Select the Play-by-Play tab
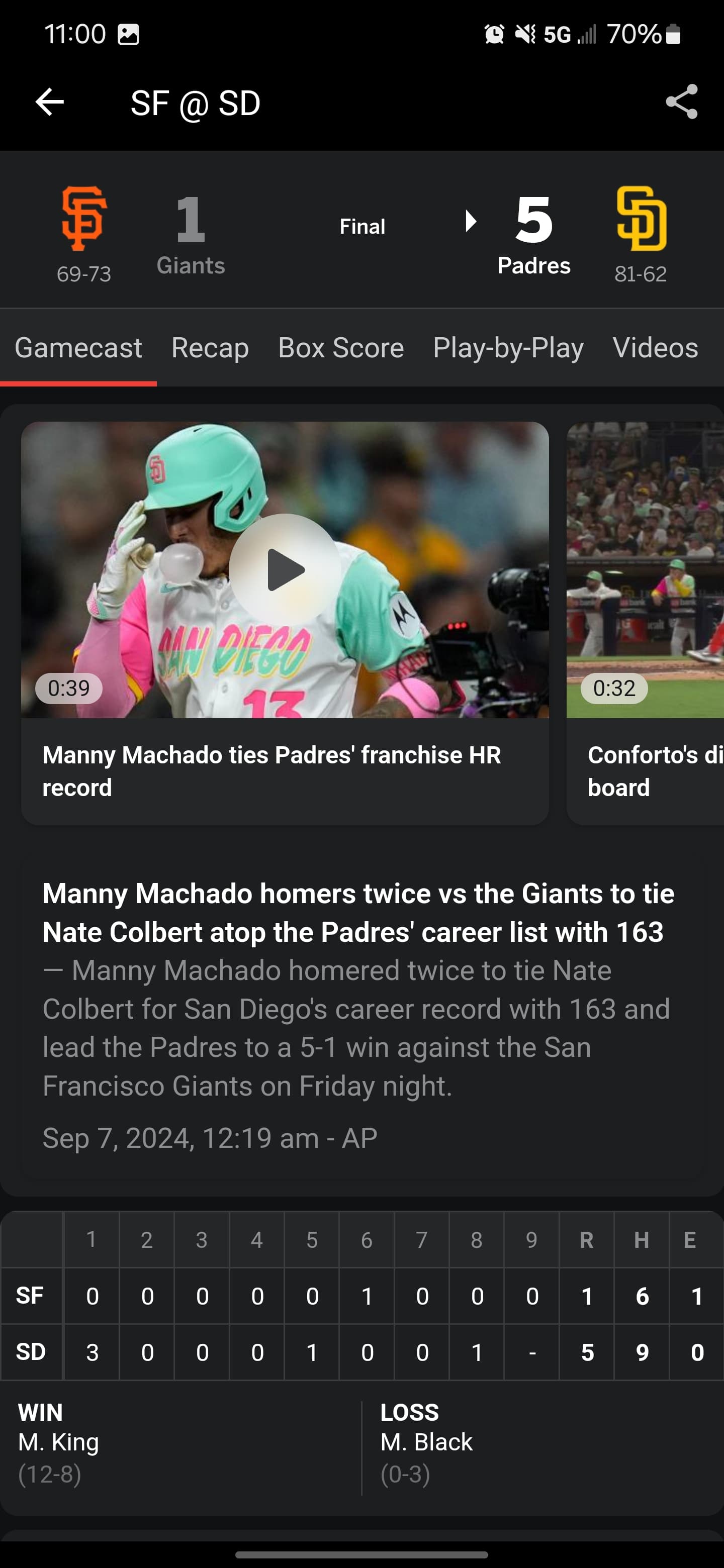The width and height of the screenshot is (724, 1568). point(508,348)
